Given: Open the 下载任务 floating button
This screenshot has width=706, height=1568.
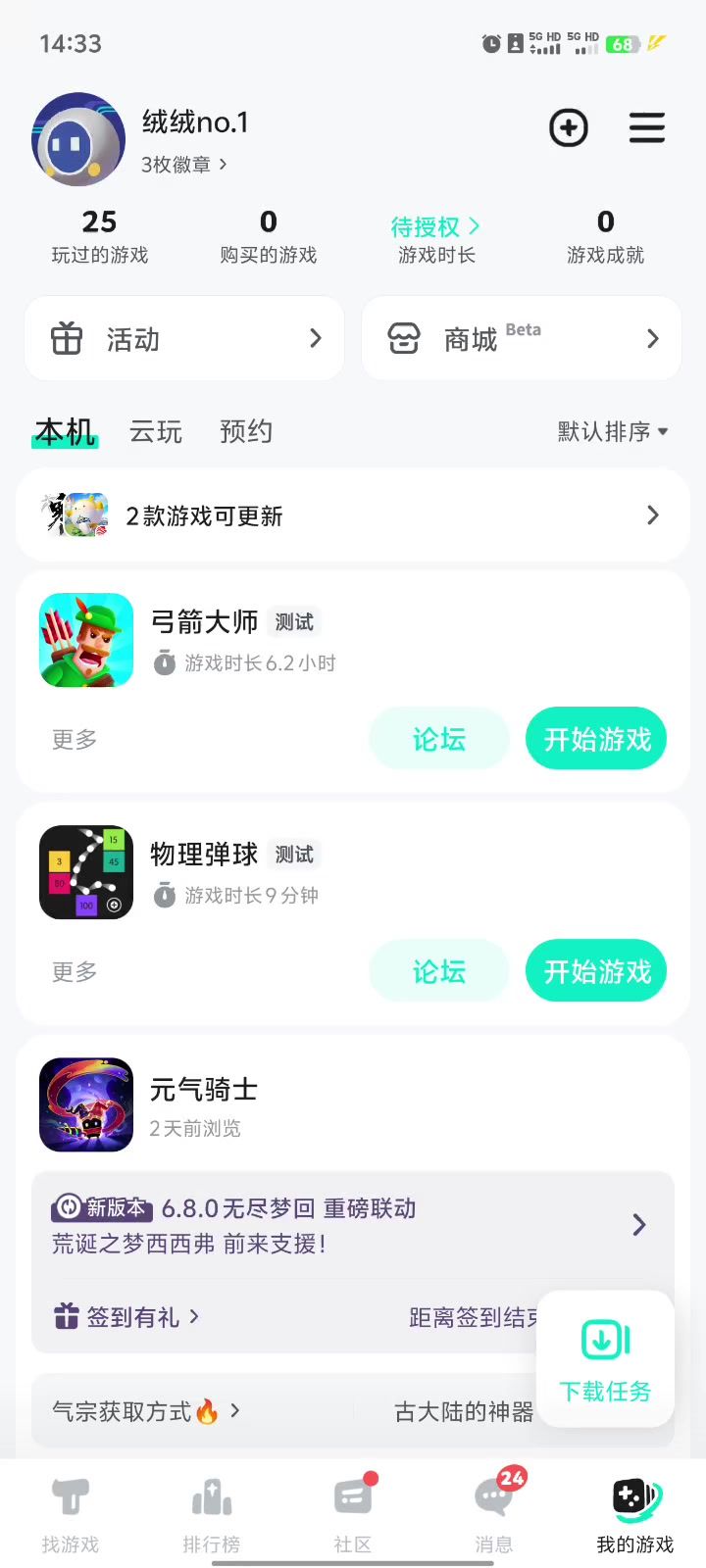Looking at the screenshot, I should (x=605, y=1359).
